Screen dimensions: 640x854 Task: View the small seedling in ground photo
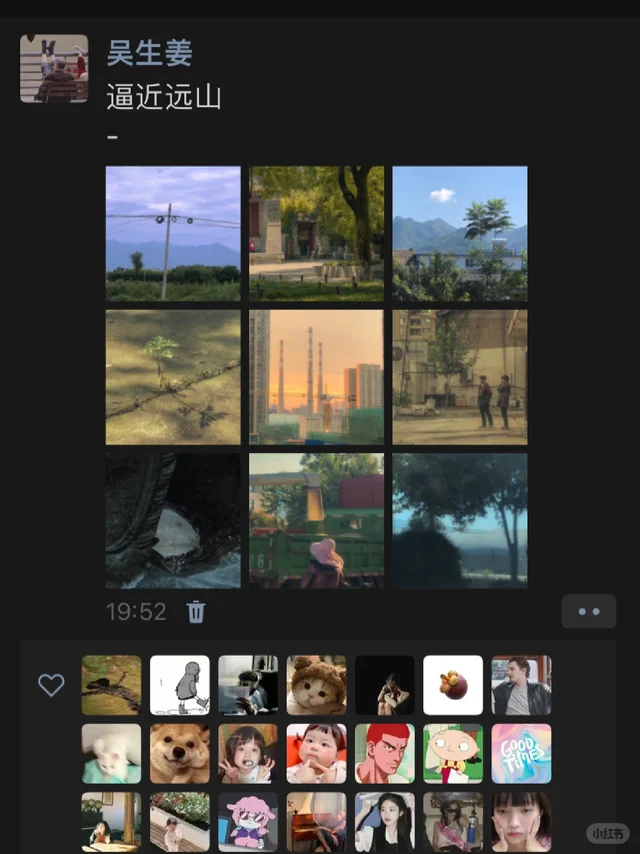pos(173,376)
